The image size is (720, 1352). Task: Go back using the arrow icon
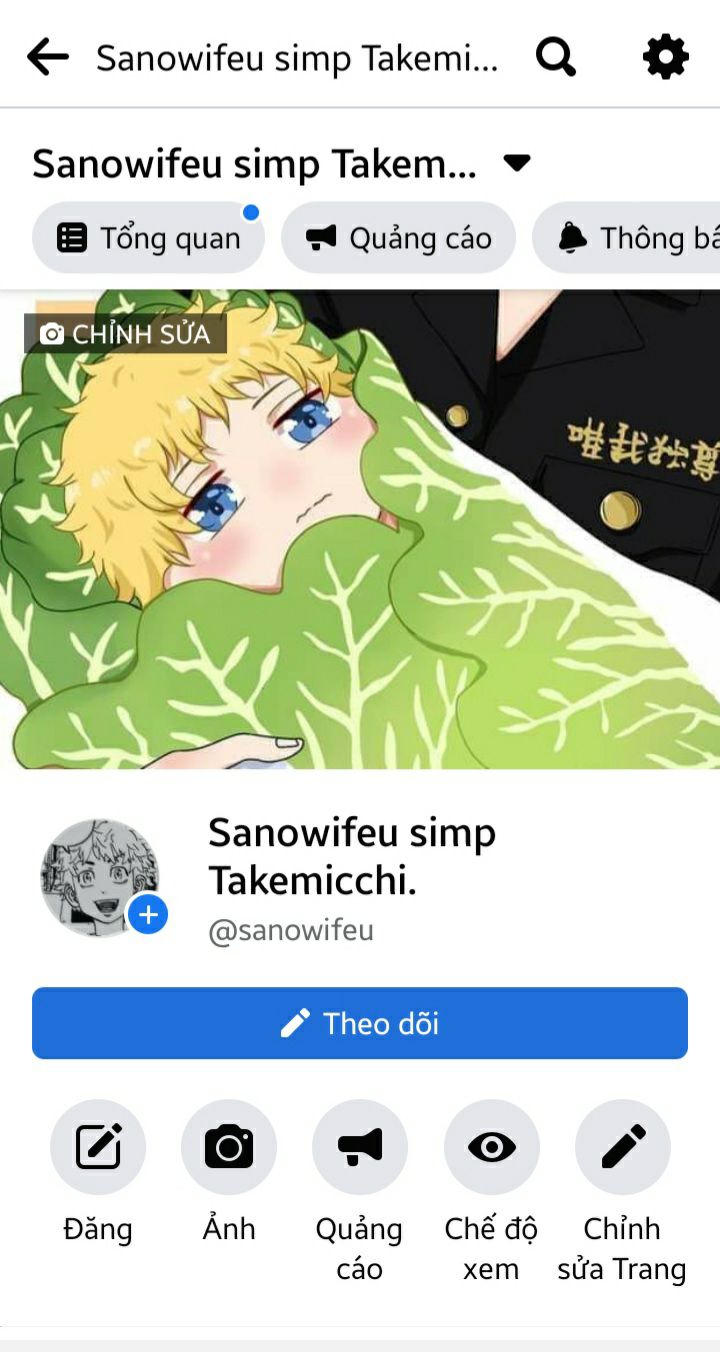tap(47, 58)
